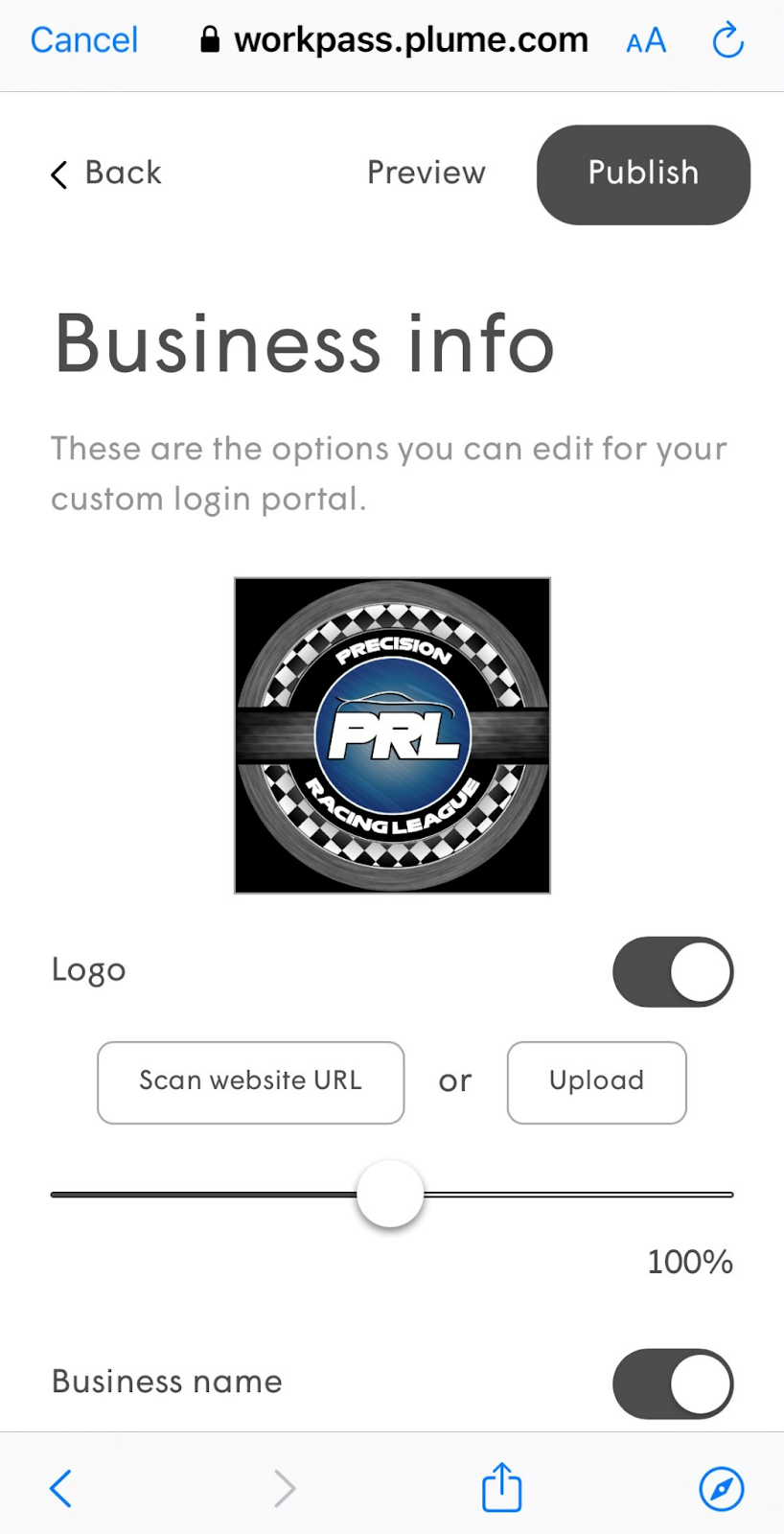
Task: Tap Cancel in the browser top bar
Action: [84, 40]
